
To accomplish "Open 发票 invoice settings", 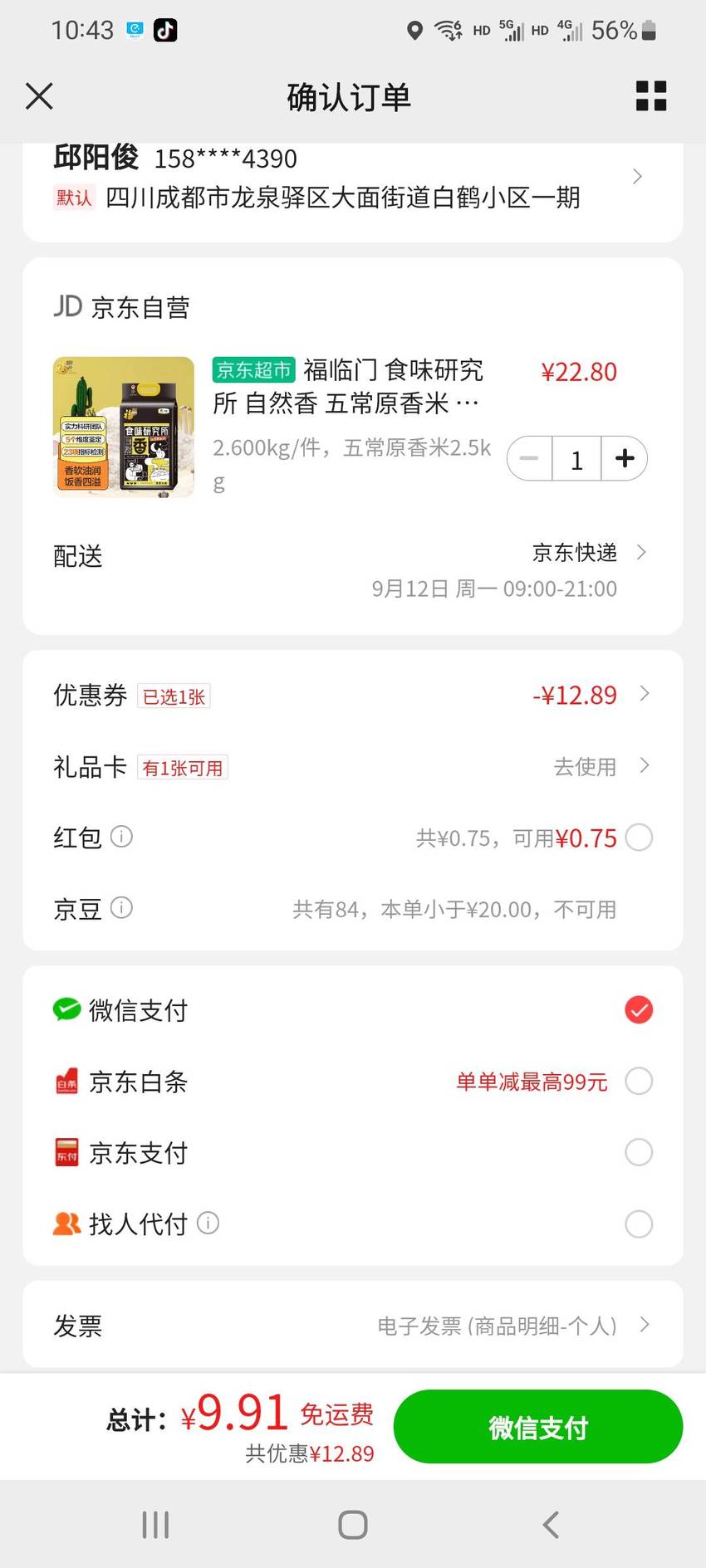I will pos(352,1325).
